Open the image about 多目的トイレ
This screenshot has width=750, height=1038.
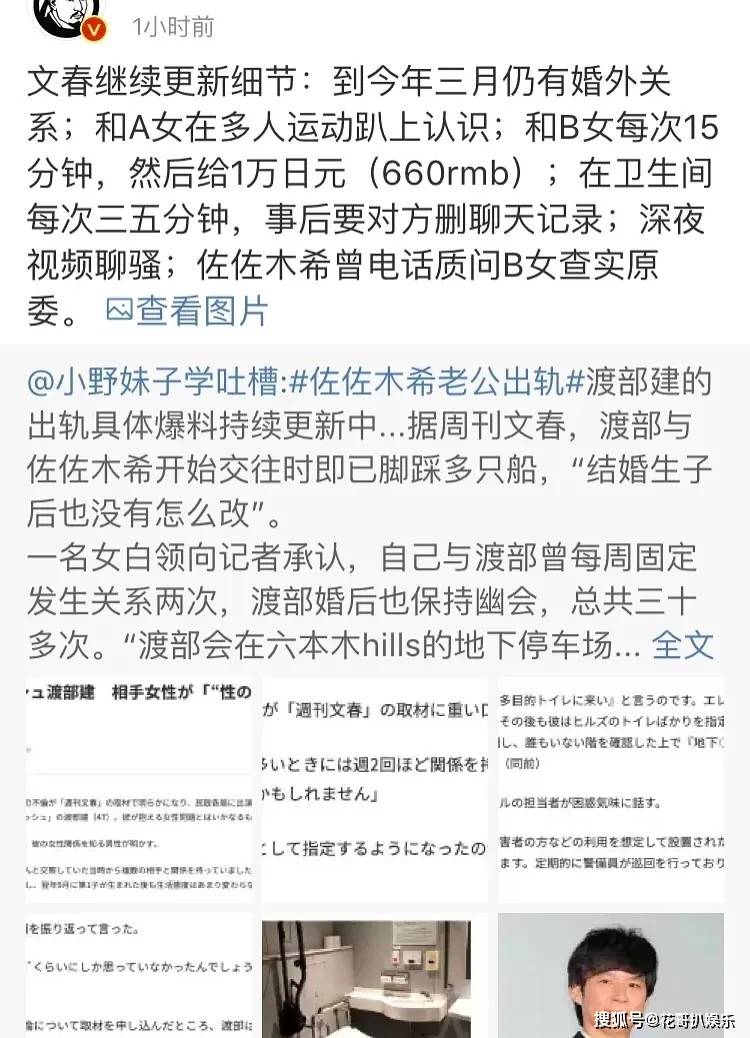(x=610, y=789)
